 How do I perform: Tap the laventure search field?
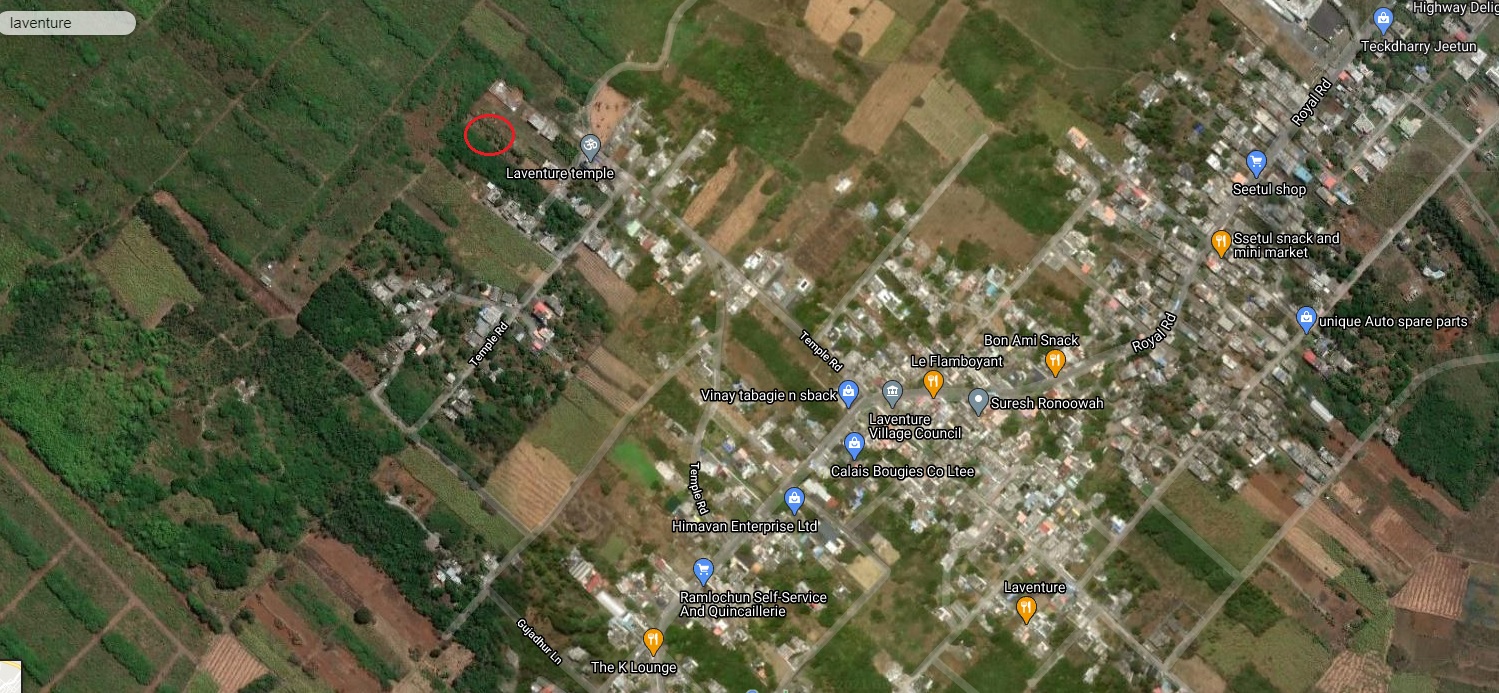(x=66, y=23)
